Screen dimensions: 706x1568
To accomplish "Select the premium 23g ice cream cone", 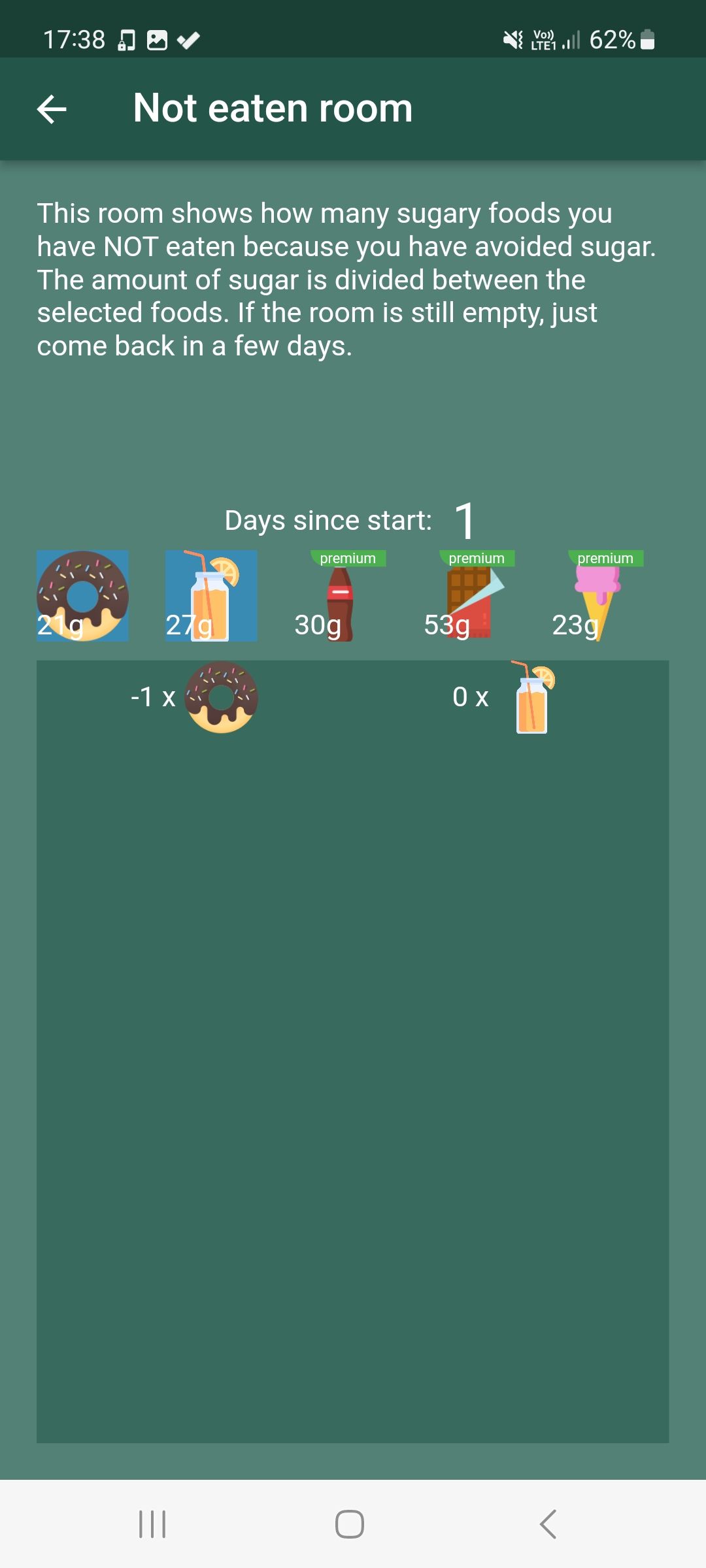I will point(597,596).
